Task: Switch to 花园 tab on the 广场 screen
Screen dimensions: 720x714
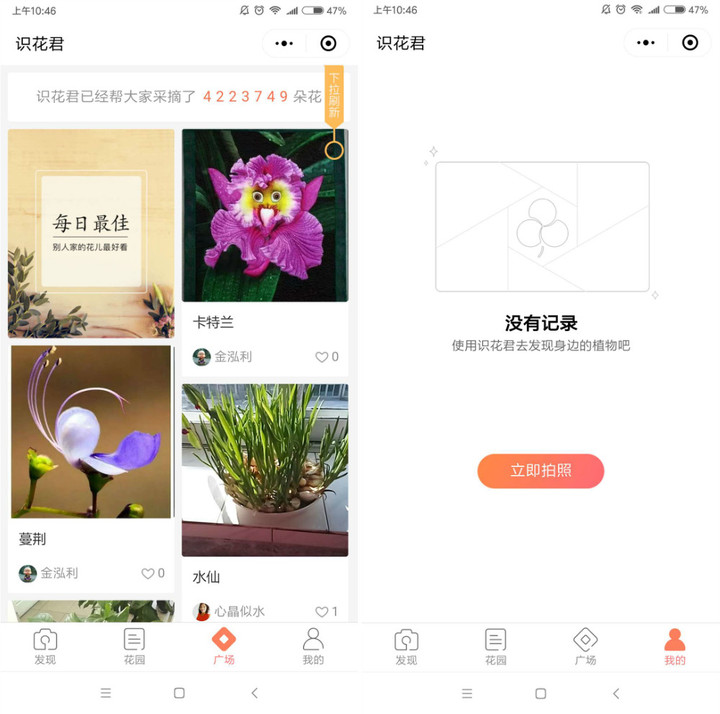Action: coord(134,646)
